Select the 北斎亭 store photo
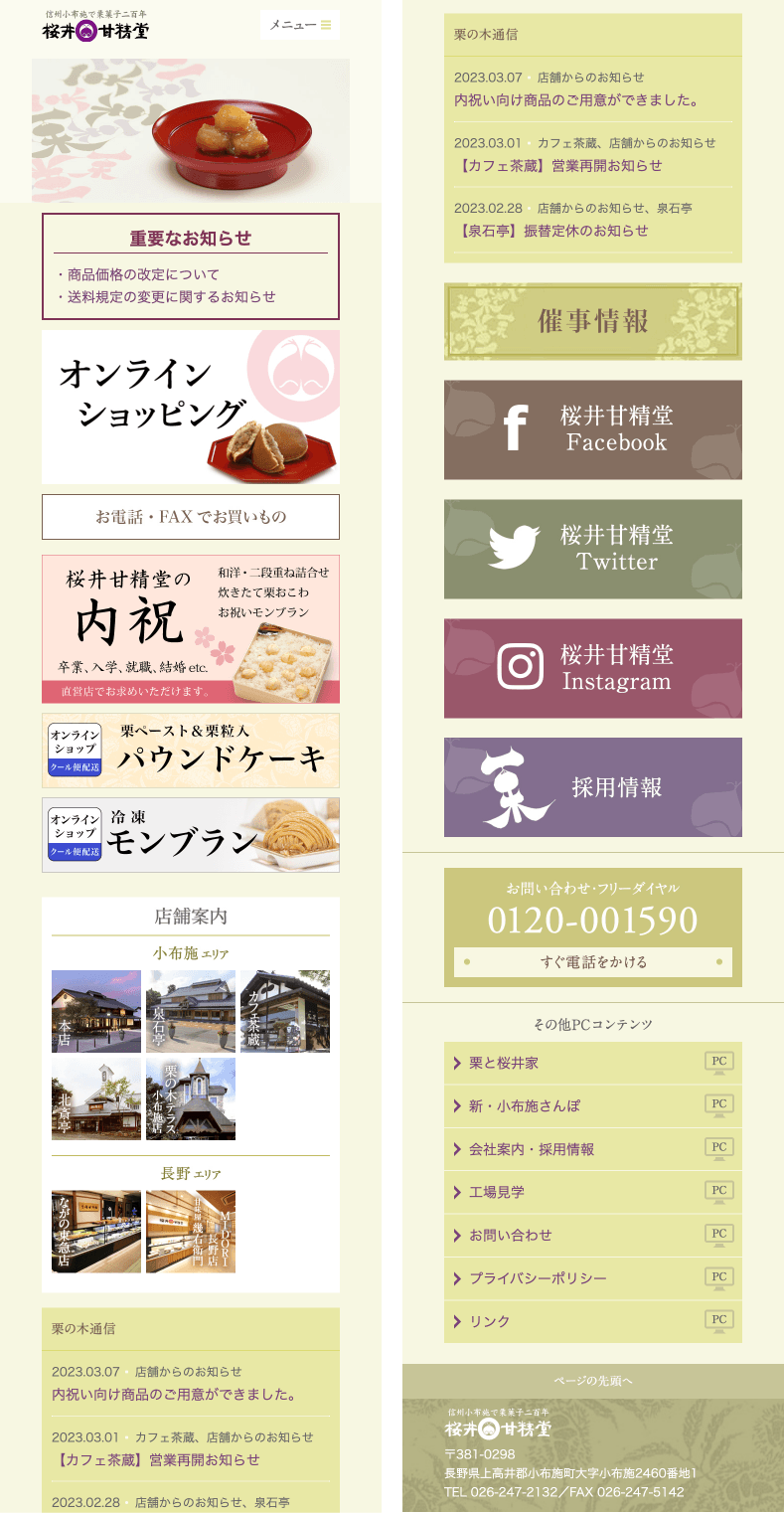 [x=96, y=1098]
